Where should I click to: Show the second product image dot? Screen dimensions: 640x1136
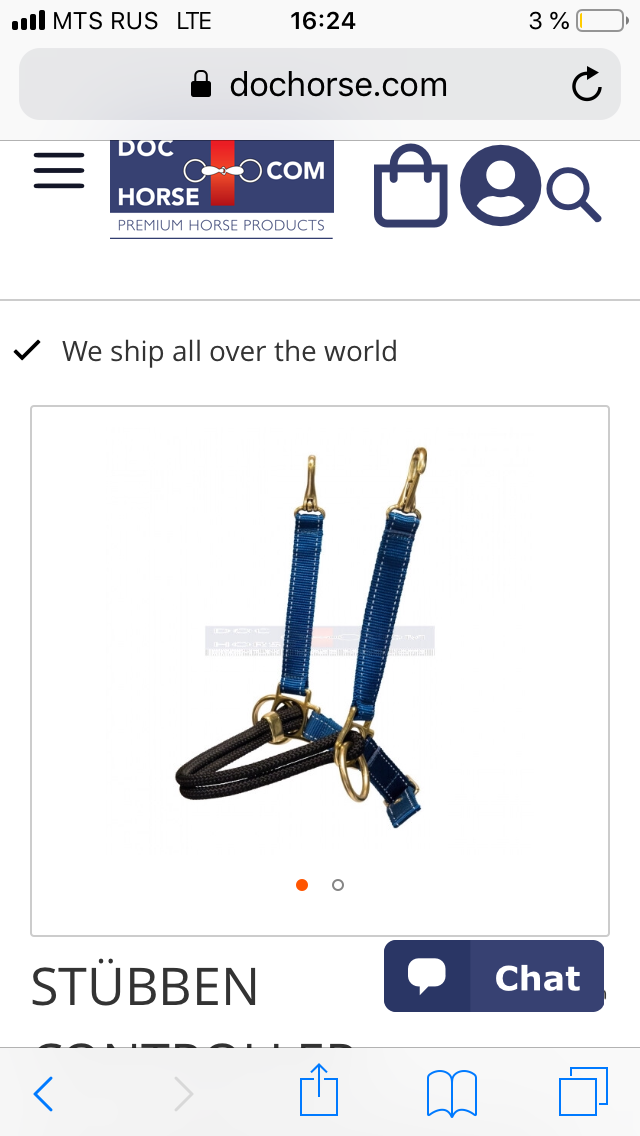338,885
